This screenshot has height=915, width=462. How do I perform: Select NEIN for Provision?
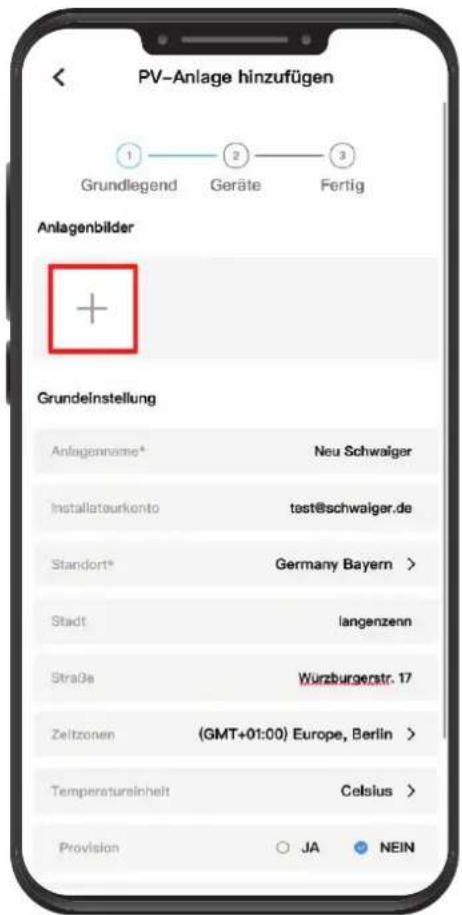pyautogui.click(x=385, y=847)
